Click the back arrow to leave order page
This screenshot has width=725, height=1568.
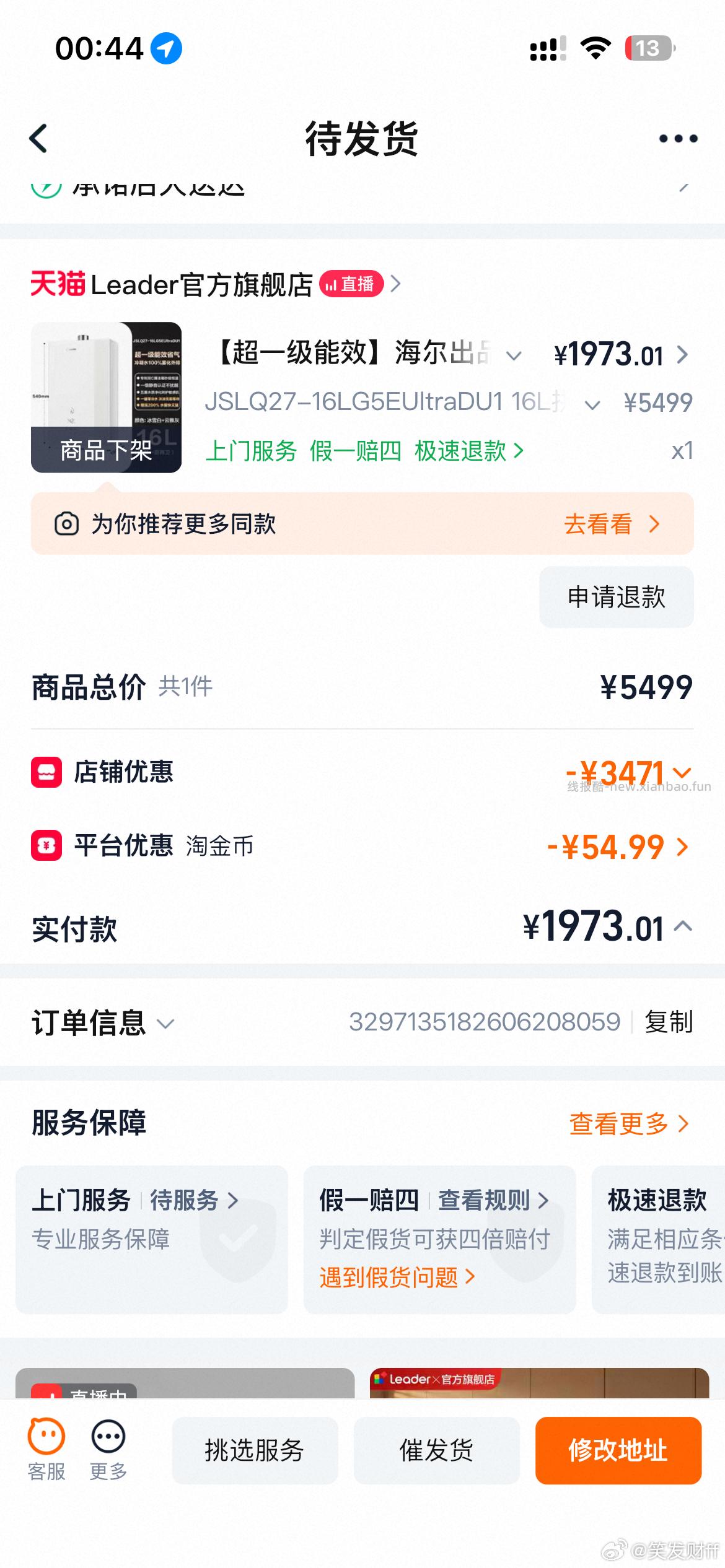click(38, 138)
